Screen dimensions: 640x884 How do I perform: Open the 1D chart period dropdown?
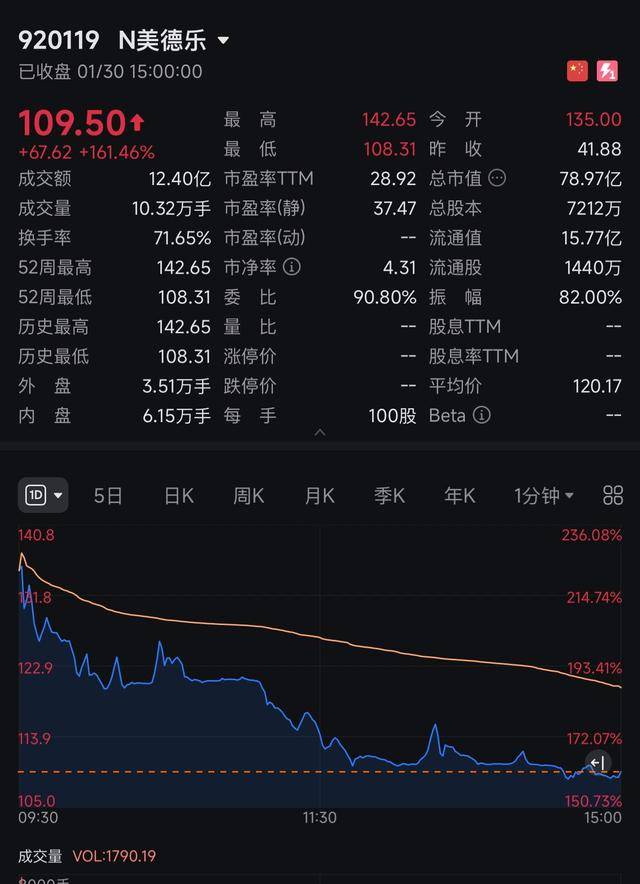[x=45, y=495]
